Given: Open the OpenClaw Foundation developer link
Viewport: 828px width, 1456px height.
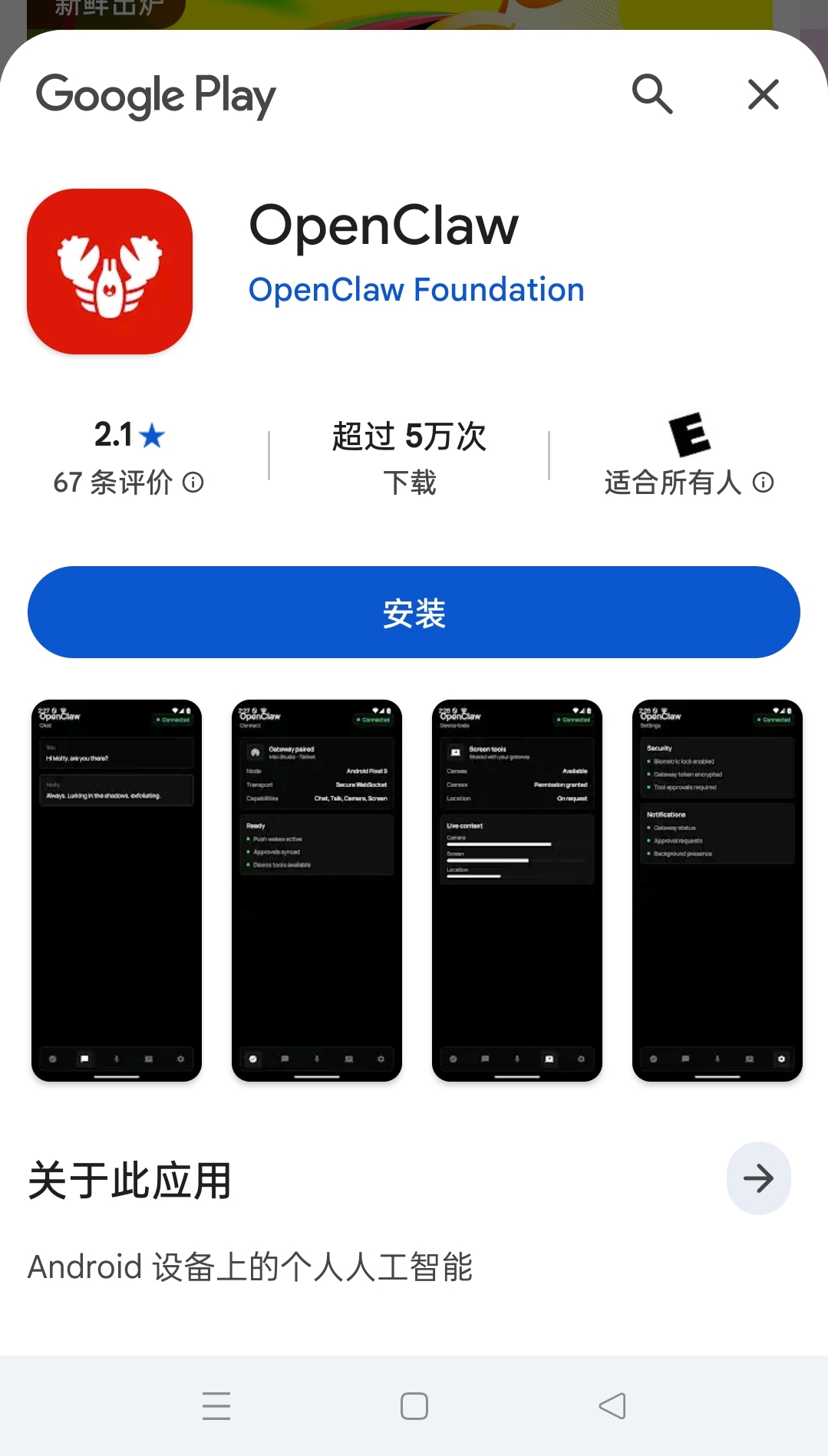Looking at the screenshot, I should tap(416, 290).
